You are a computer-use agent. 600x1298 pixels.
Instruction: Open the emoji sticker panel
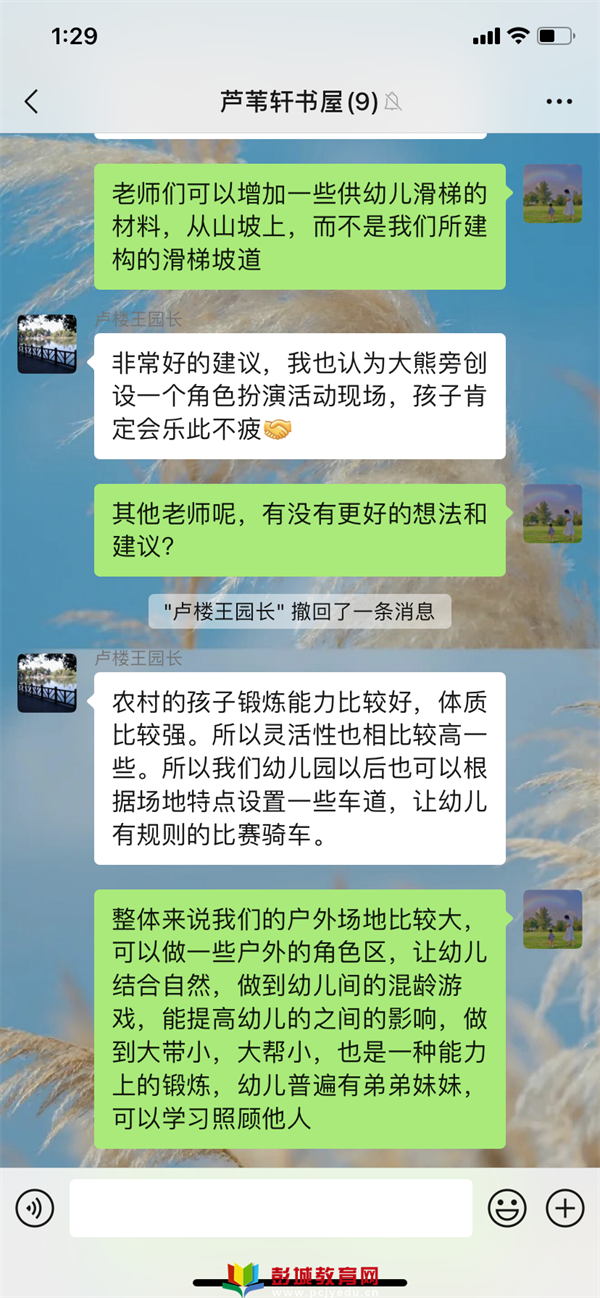[x=507, y=1208]
